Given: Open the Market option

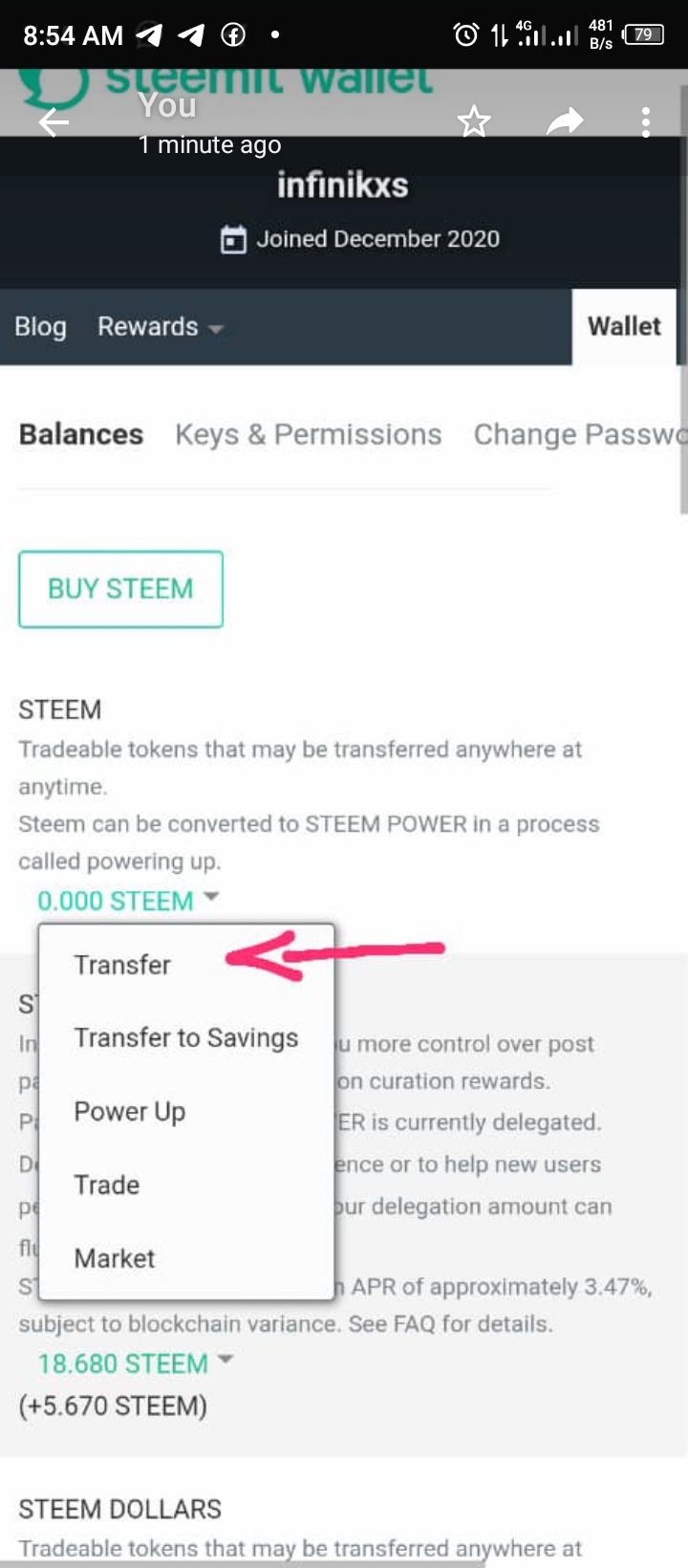Looking at the screenshot, I should (x=115, y=1258).
